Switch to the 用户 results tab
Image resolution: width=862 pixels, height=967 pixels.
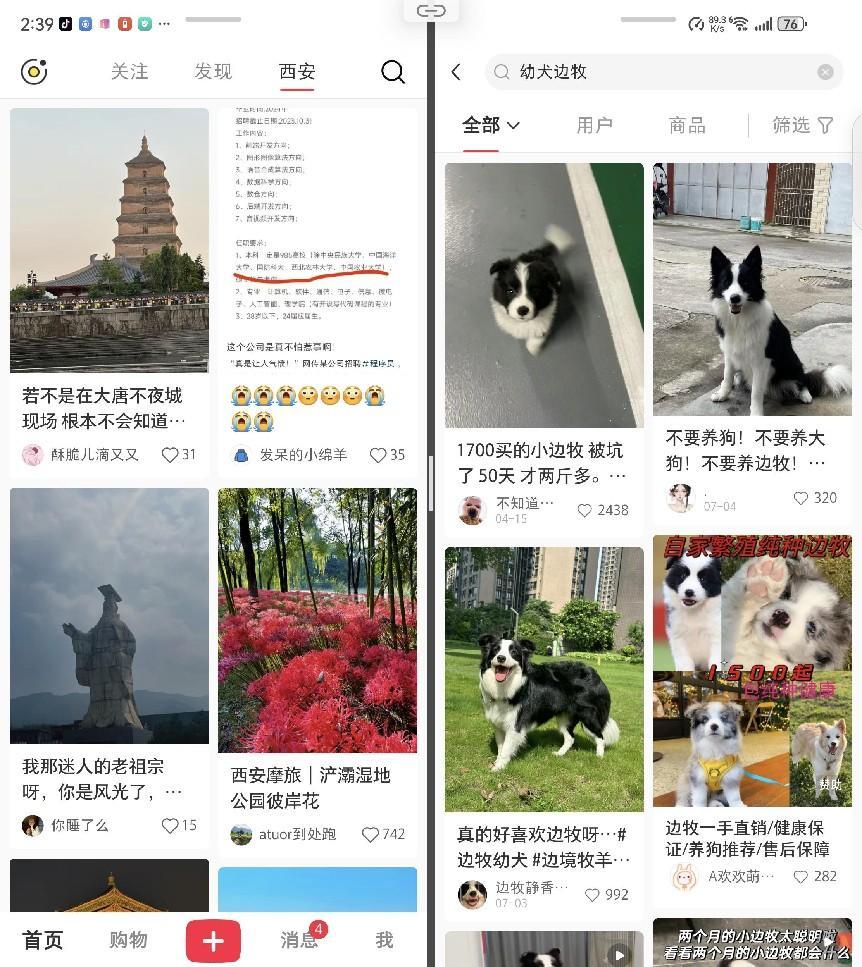pyautogui.click(x=594, y=126)
